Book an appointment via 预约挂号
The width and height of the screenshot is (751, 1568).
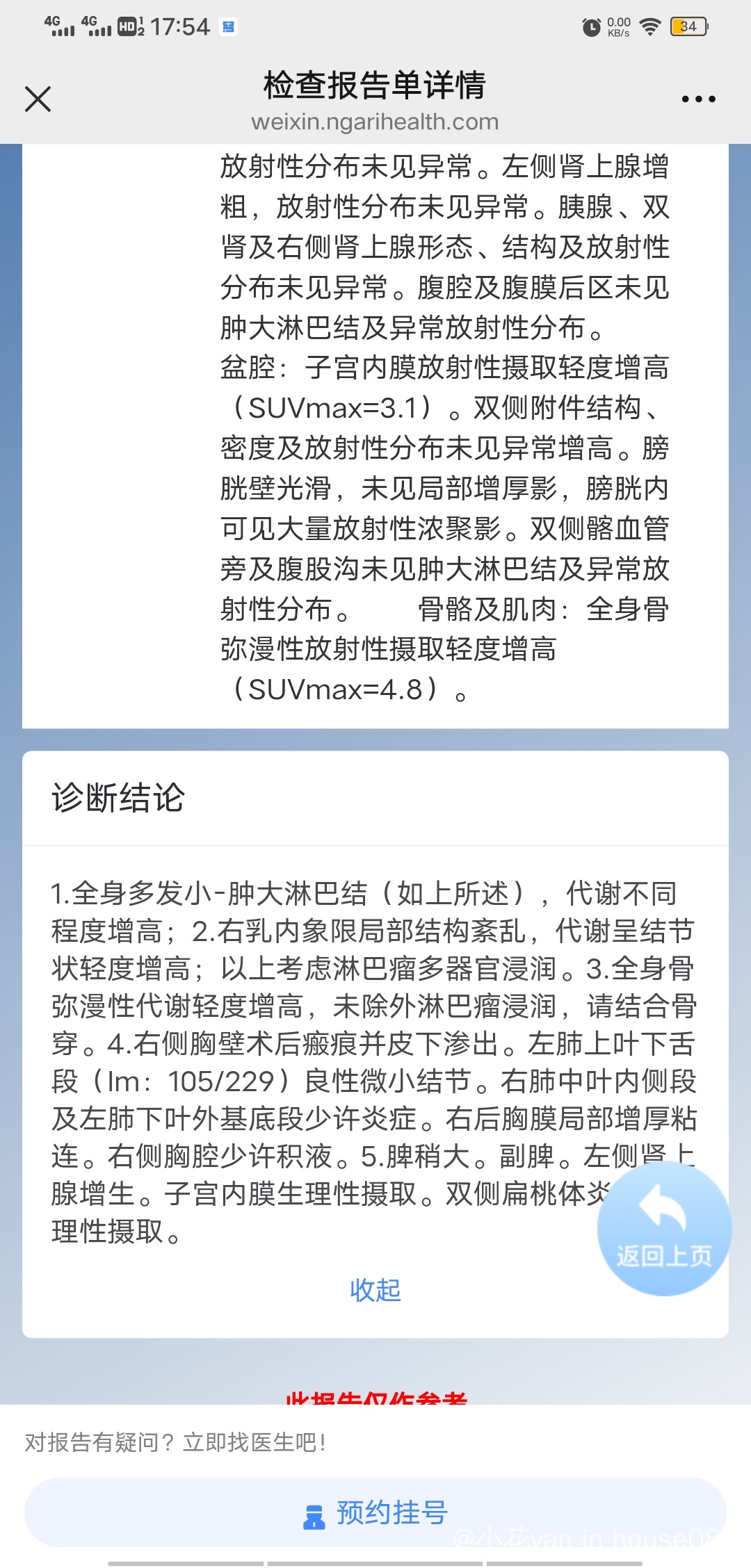375,1512
